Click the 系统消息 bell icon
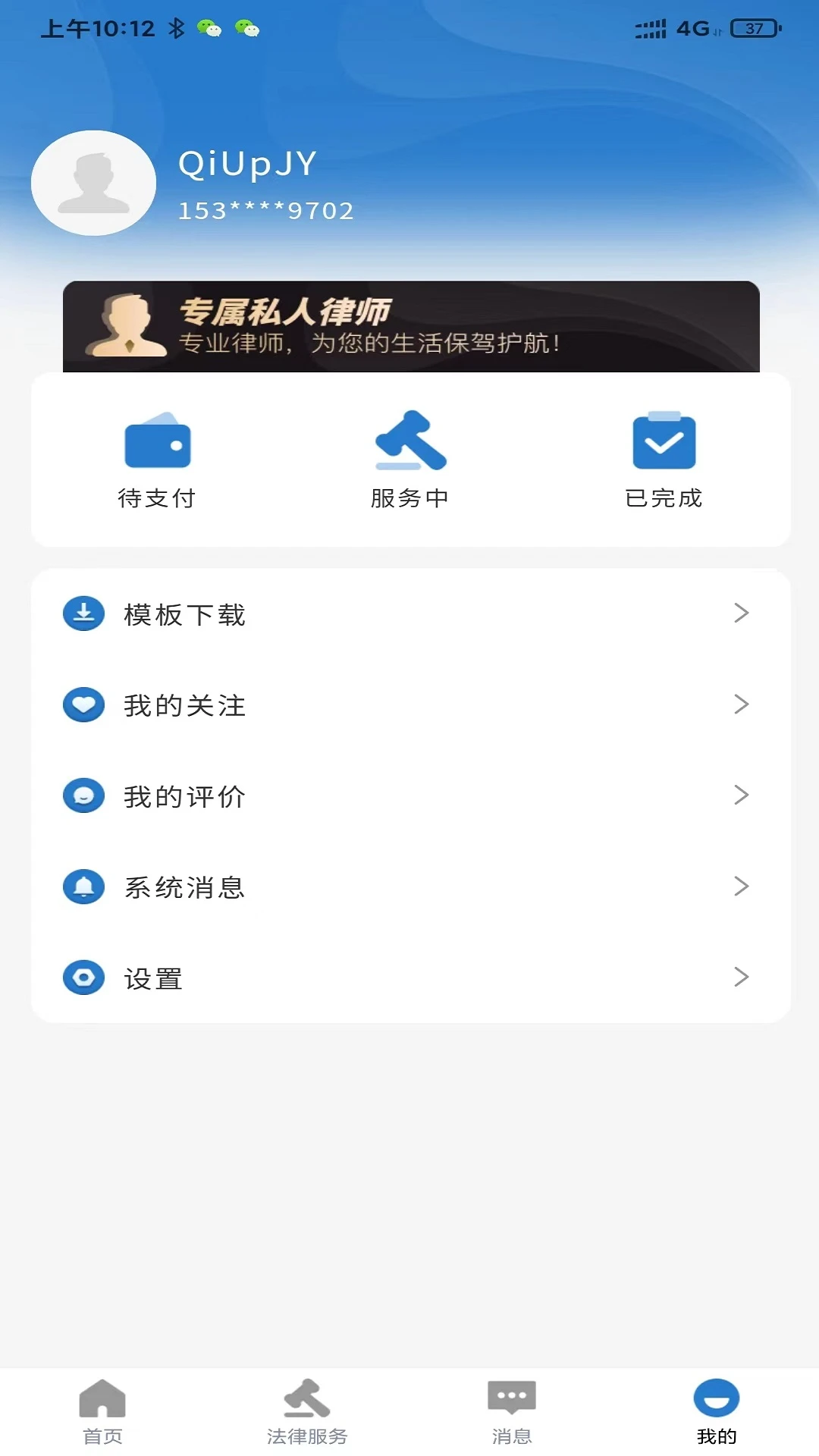Screen dimensions: 819x1456 tap(83, 886)
